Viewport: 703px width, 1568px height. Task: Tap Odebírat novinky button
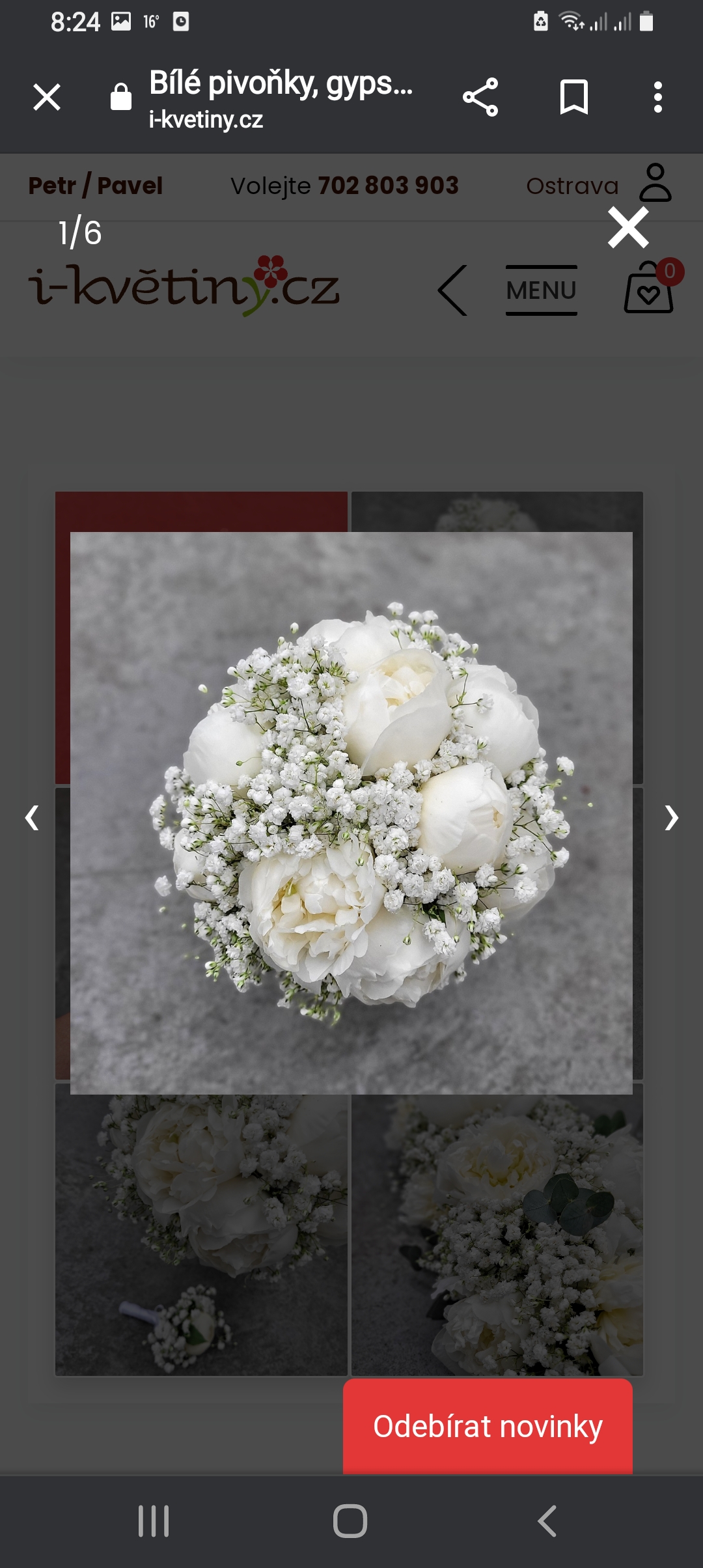pyautogui.click(x=488, y=1426)
